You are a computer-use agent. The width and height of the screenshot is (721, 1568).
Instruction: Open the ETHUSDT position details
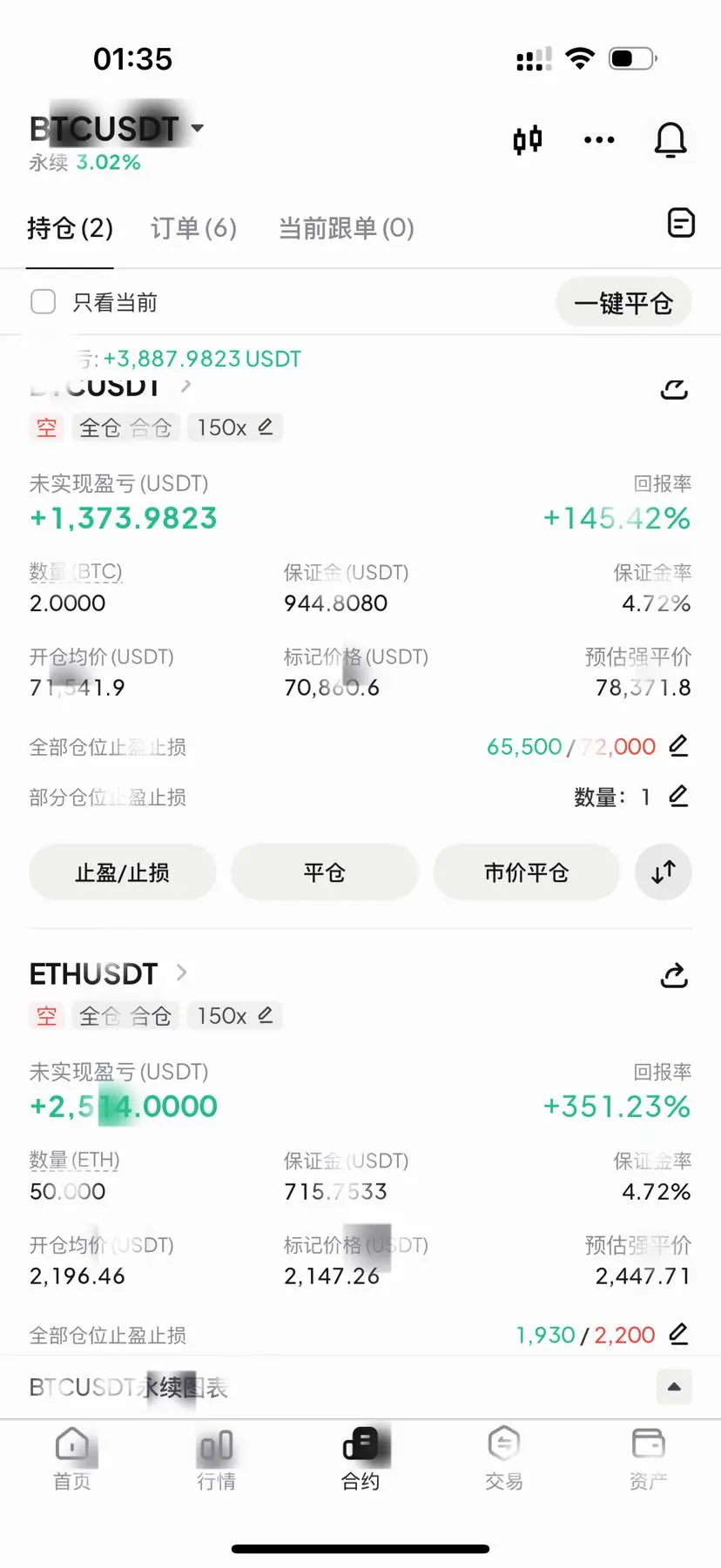coord(109,974)
